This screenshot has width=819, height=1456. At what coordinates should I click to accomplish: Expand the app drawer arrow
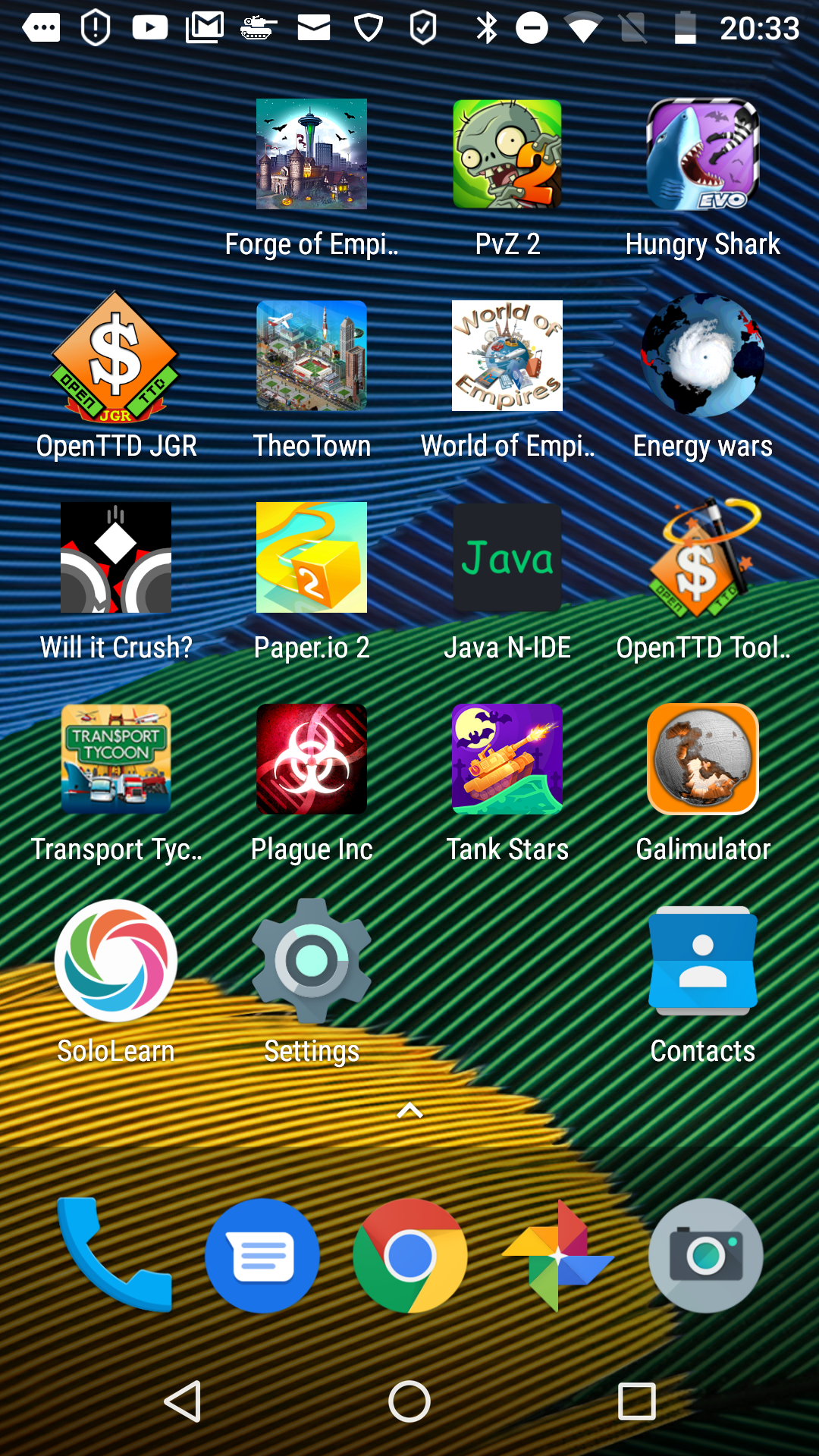click(x=409, y=1110)
